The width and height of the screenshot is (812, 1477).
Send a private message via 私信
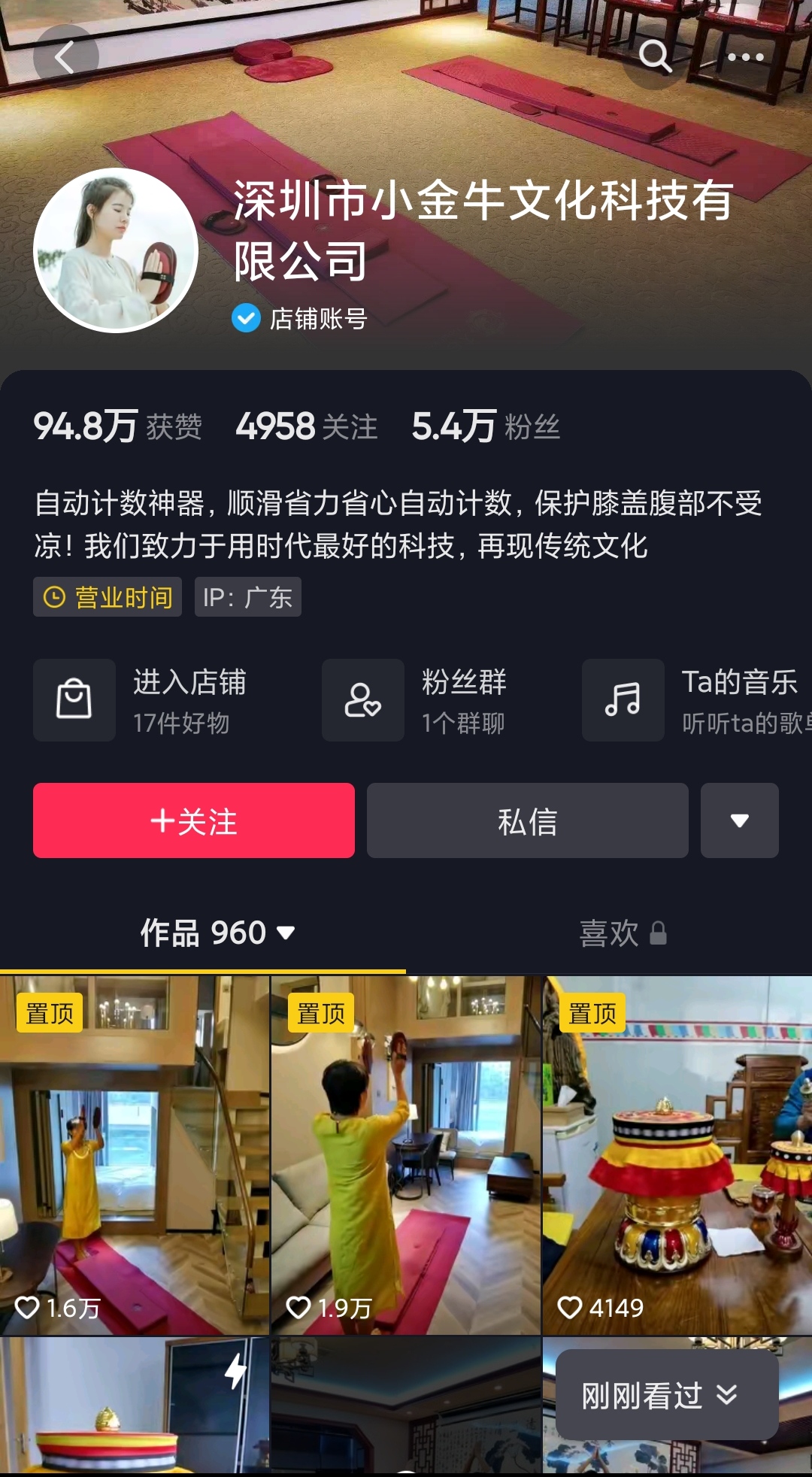pyautogui.click(x=527, y=820)
